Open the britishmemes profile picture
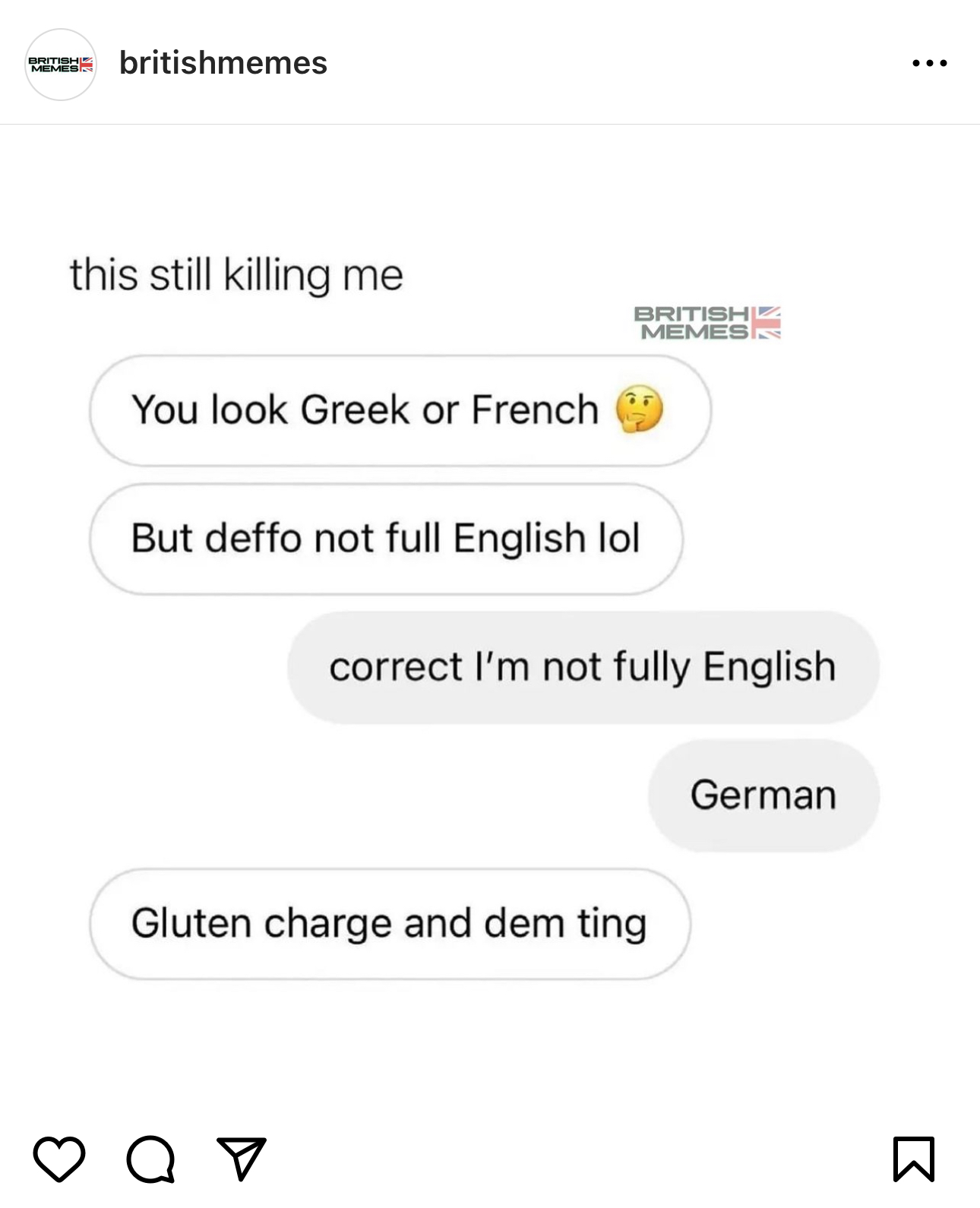 (x=61, y=65)
